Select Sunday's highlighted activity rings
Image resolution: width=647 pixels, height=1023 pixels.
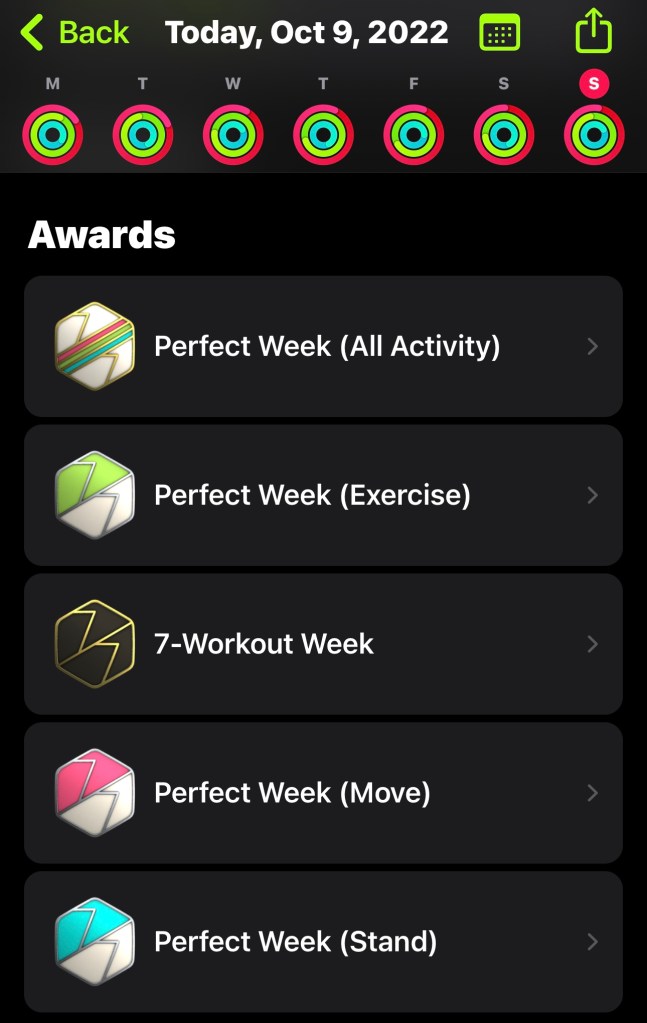[x=594, y=134]
